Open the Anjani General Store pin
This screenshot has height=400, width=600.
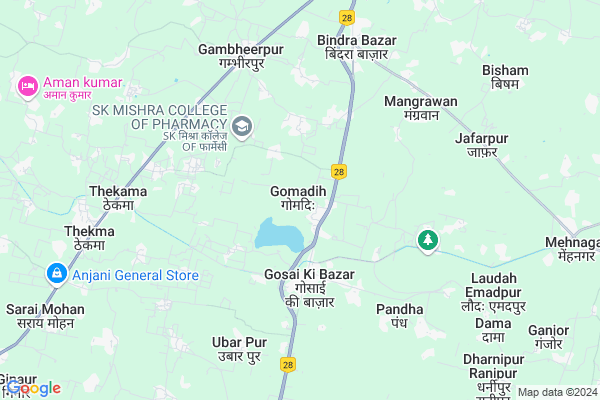point(56,273)
